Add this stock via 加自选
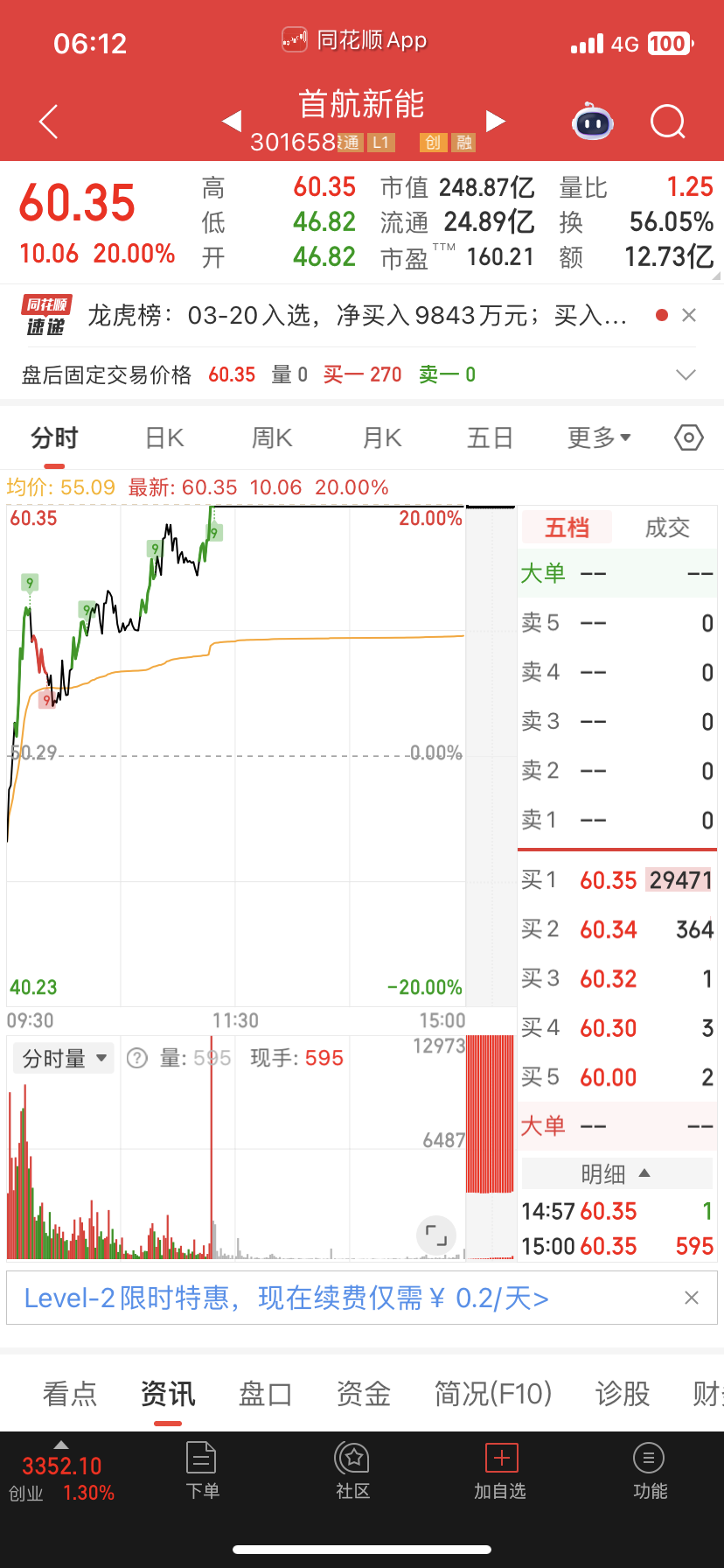Screen dimensions: 724x1568 tap(500, 1470)
